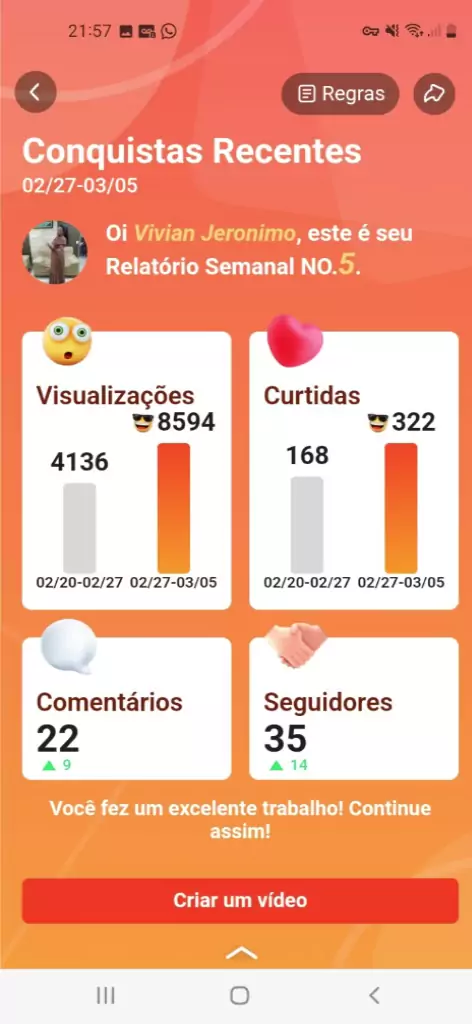The width and height of the screenshot is (472, 1024).
Task: Share this weekly report
Action: 434,94
